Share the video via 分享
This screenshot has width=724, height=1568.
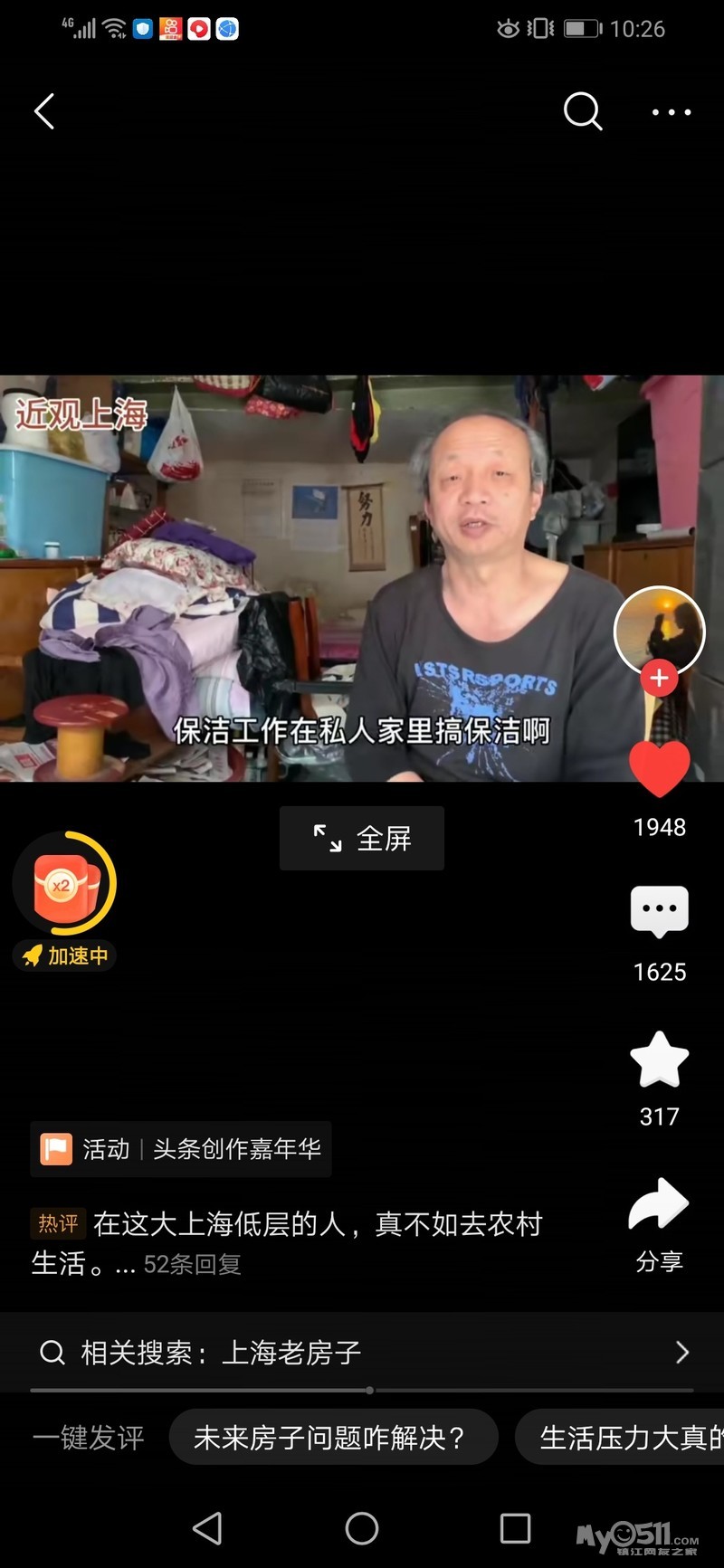point(660,1205)
